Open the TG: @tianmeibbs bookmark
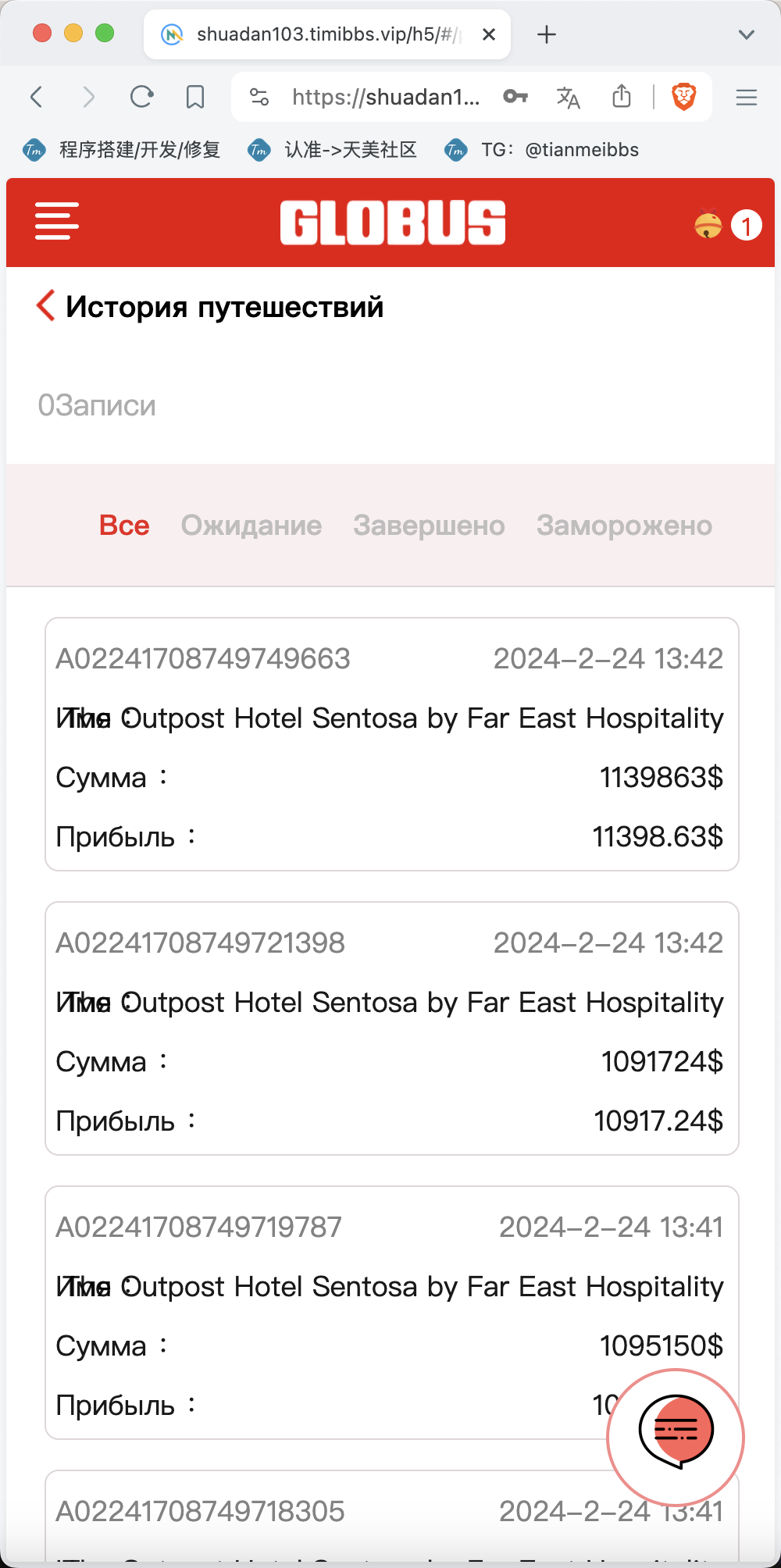The width and height of the screenshot is (781, 1568). [542, 150]
